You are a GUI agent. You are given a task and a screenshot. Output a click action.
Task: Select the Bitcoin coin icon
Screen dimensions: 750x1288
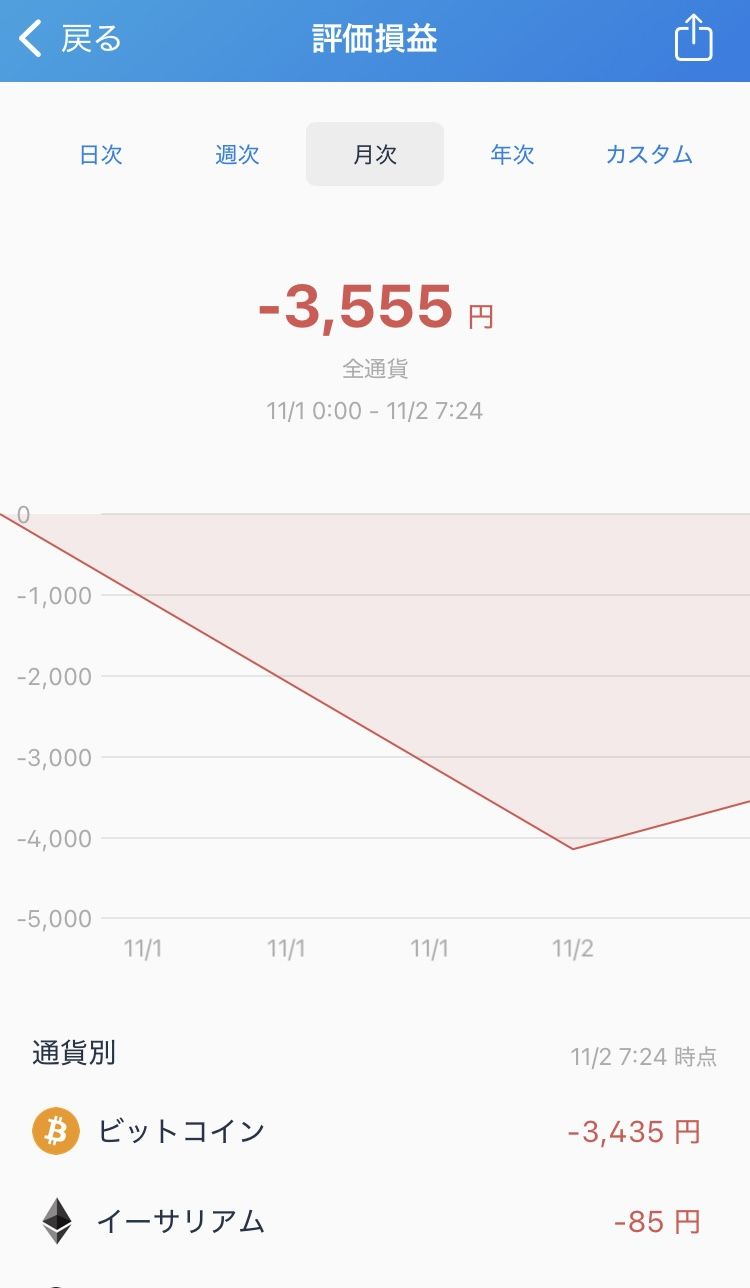point(57,1131)
